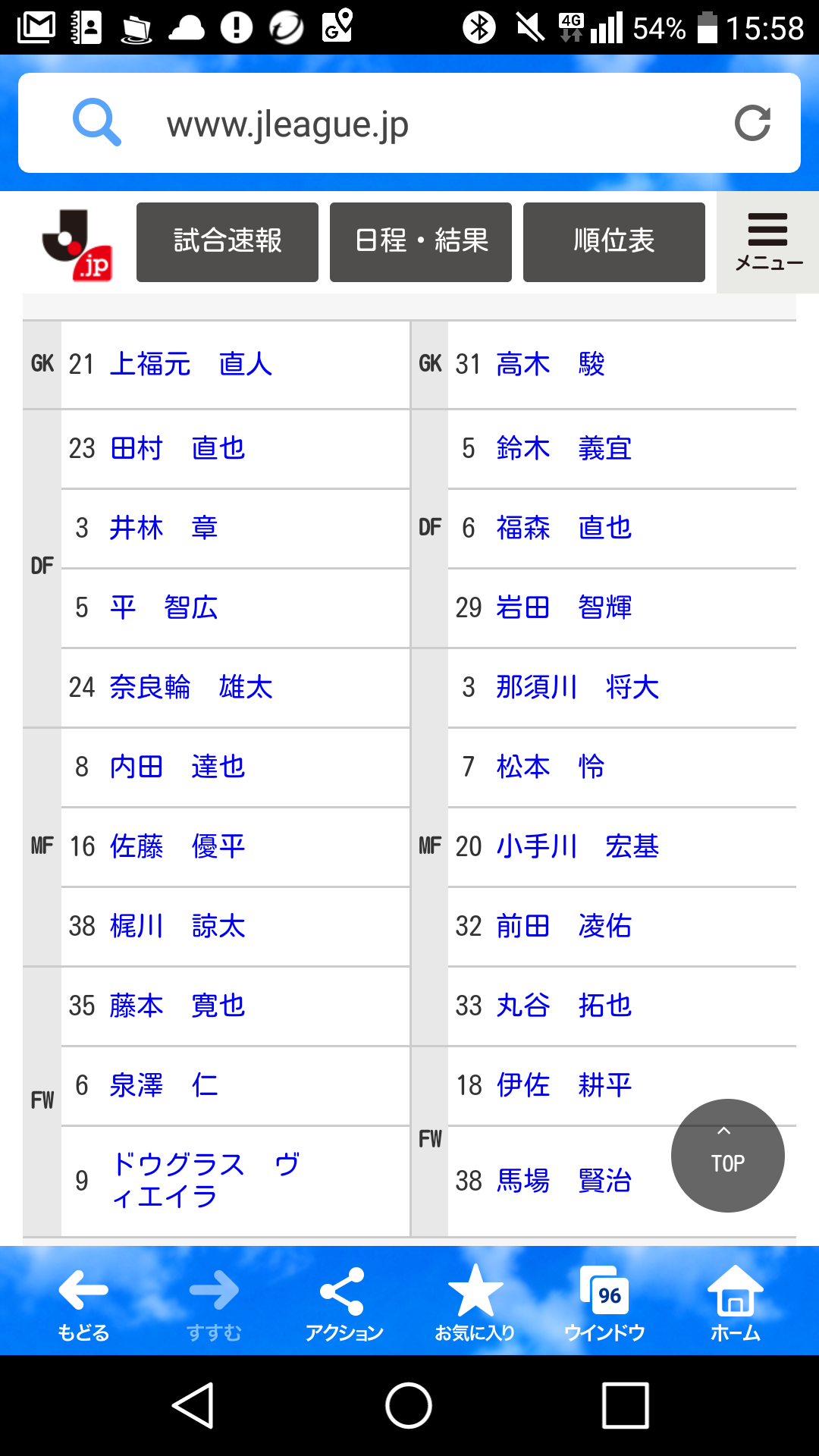This screenshot has height=1456, width=819.
Task: Open profile of ドウグラス ヴィエイラ
Action: 205,1180
